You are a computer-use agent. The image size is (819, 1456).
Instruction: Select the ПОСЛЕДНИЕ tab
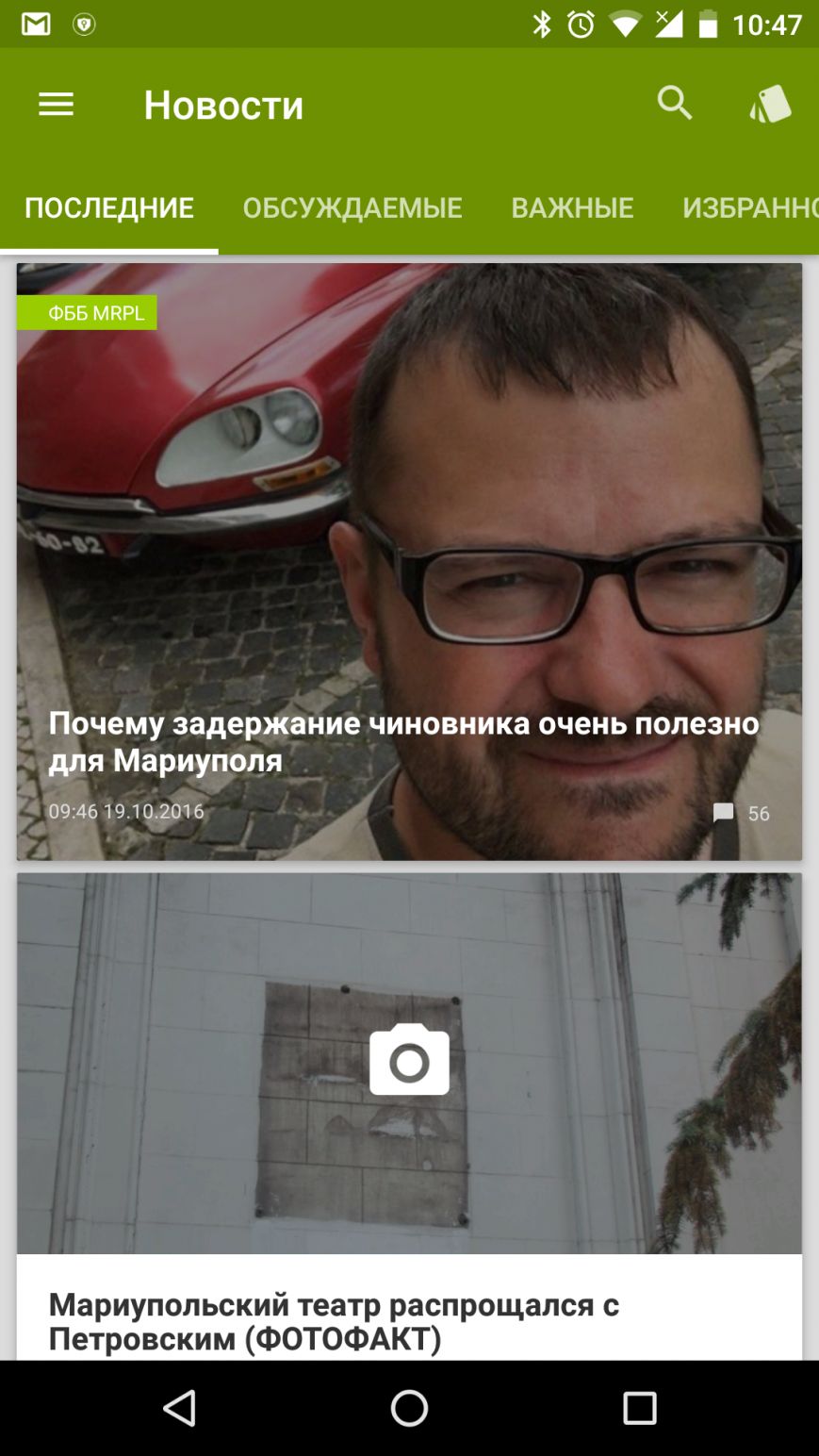click(x=109, y=208)
